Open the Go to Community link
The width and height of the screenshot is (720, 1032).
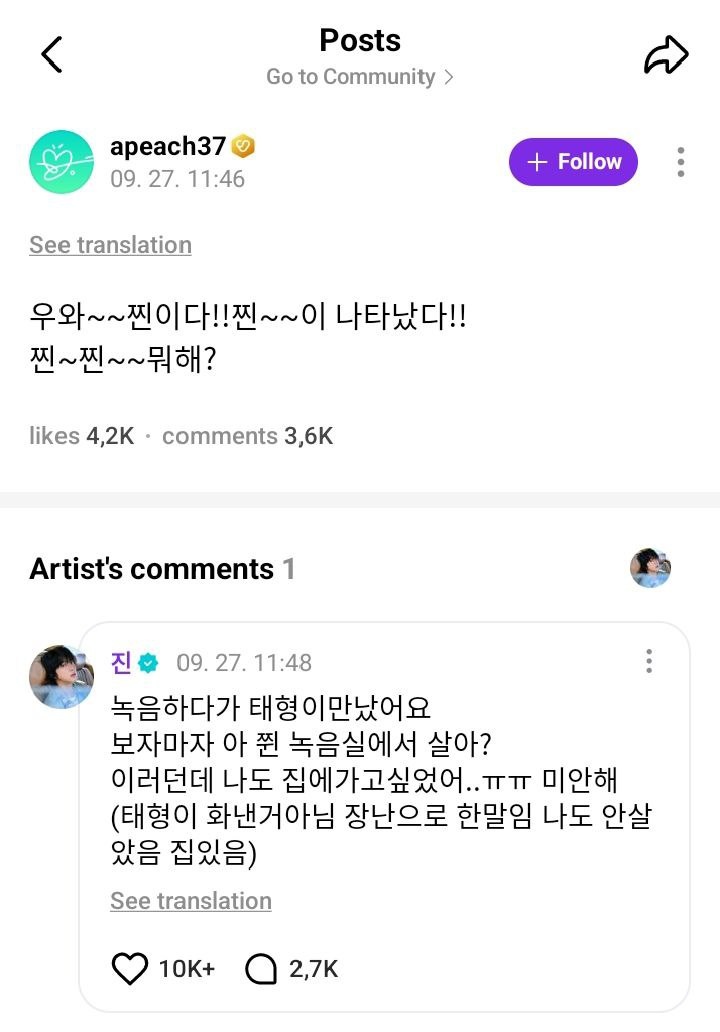[x=360, y=77]
